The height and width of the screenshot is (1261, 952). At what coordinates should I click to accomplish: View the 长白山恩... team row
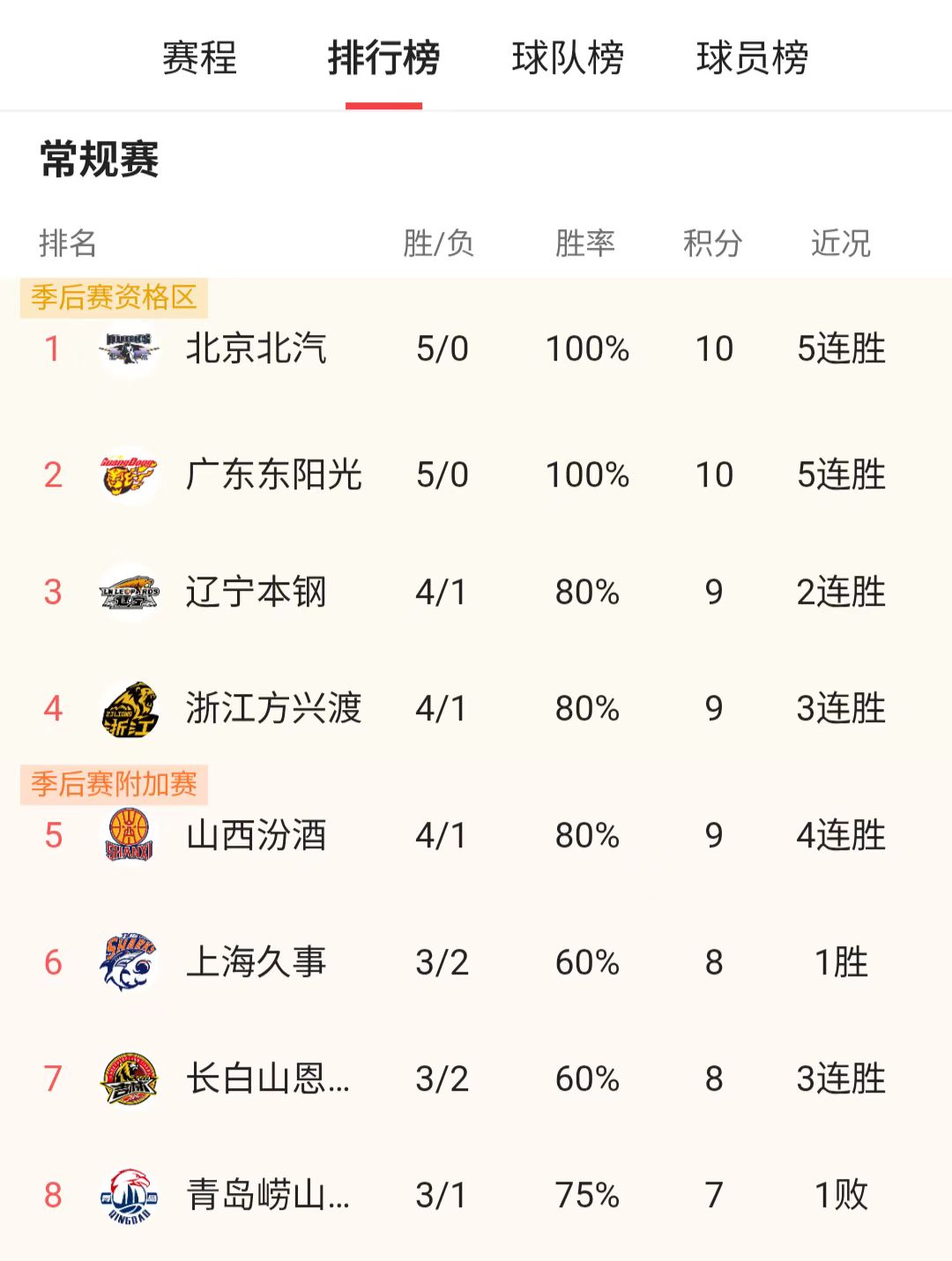tap(476, 1078)
